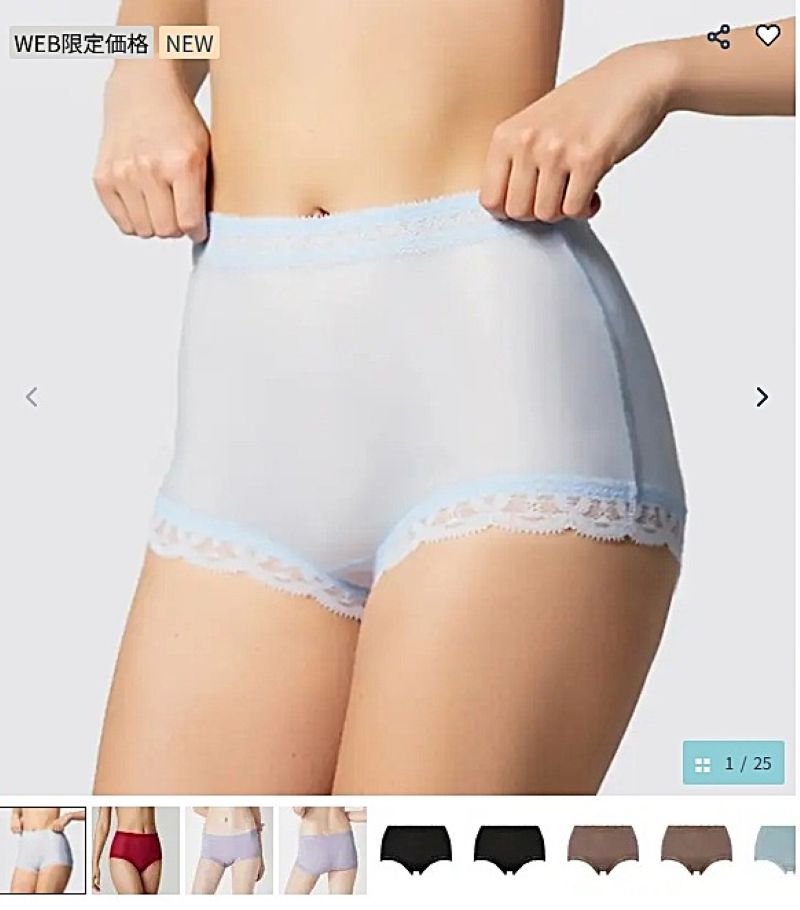Select the red shorts thumbnail
800x910 pixels.
pos(136,850)
